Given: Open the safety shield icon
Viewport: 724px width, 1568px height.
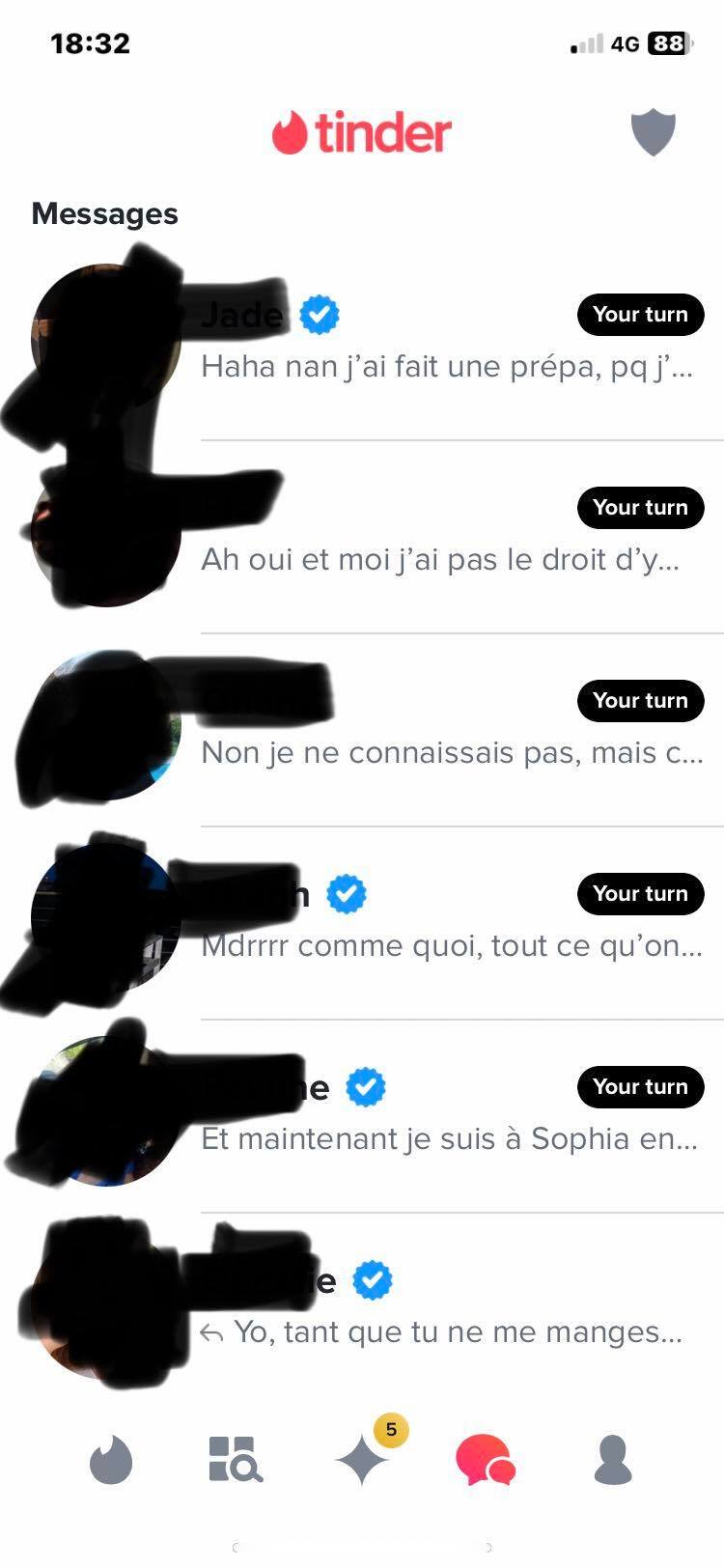Looking at the screenshot, I should tap(653, 132).
